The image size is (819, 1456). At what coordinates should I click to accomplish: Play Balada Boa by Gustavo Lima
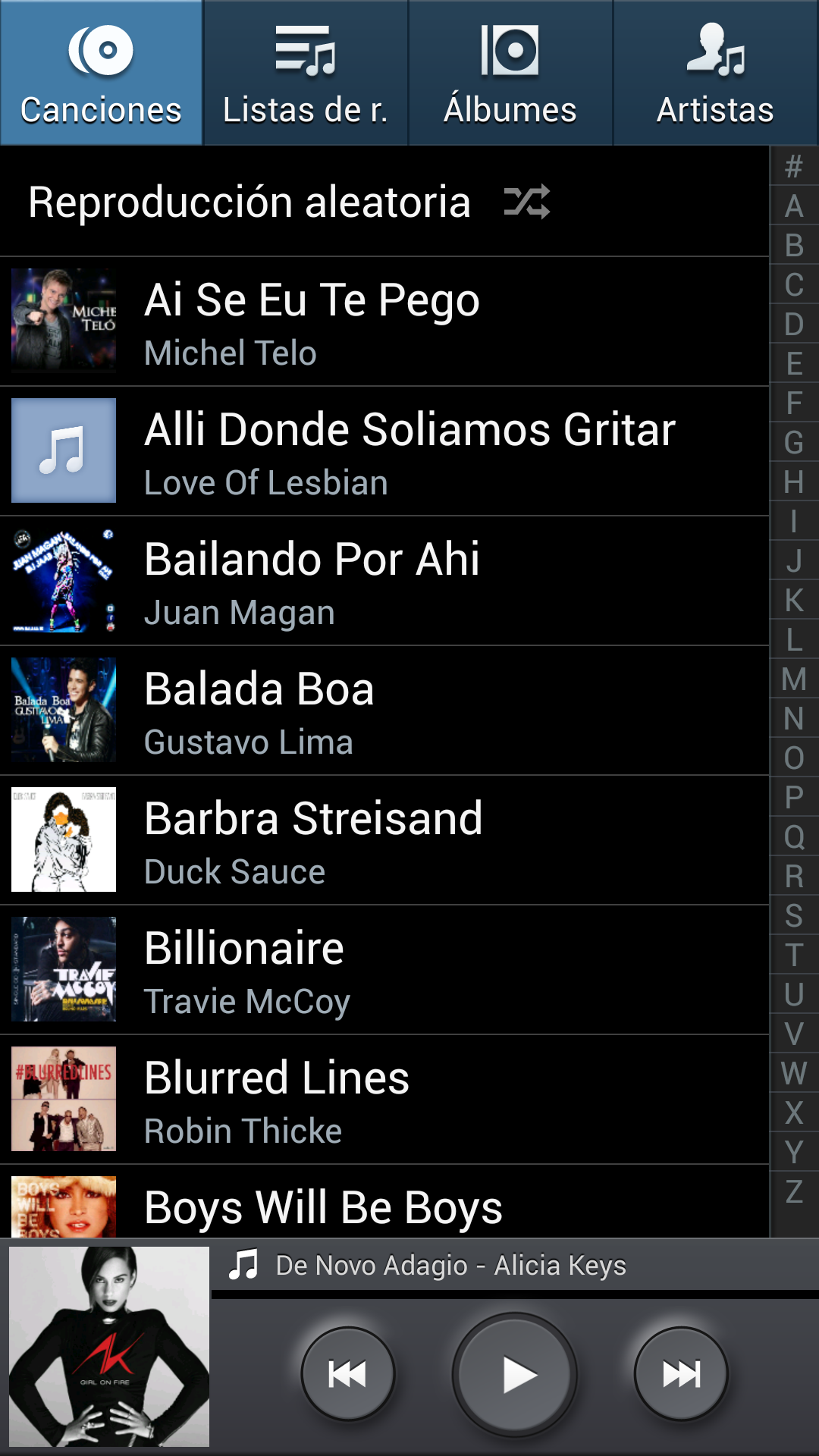pos(379,711)
